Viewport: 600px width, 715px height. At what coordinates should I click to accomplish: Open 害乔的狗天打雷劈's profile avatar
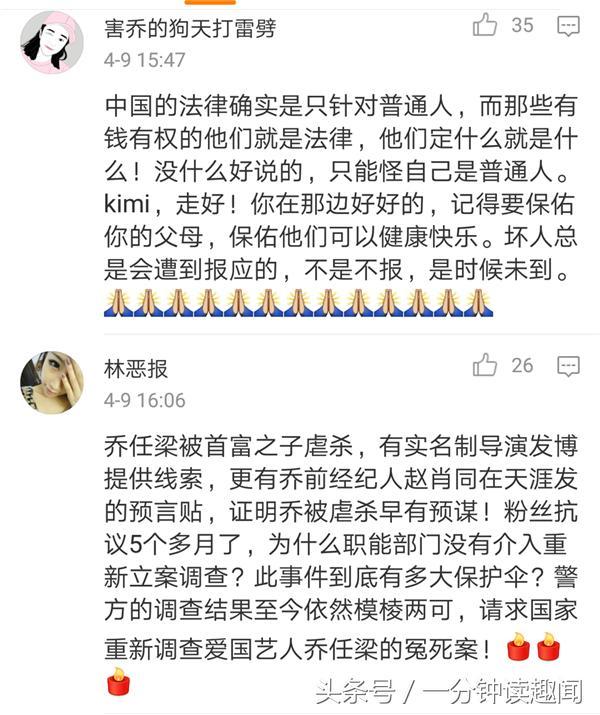click(x=52, y=42)
